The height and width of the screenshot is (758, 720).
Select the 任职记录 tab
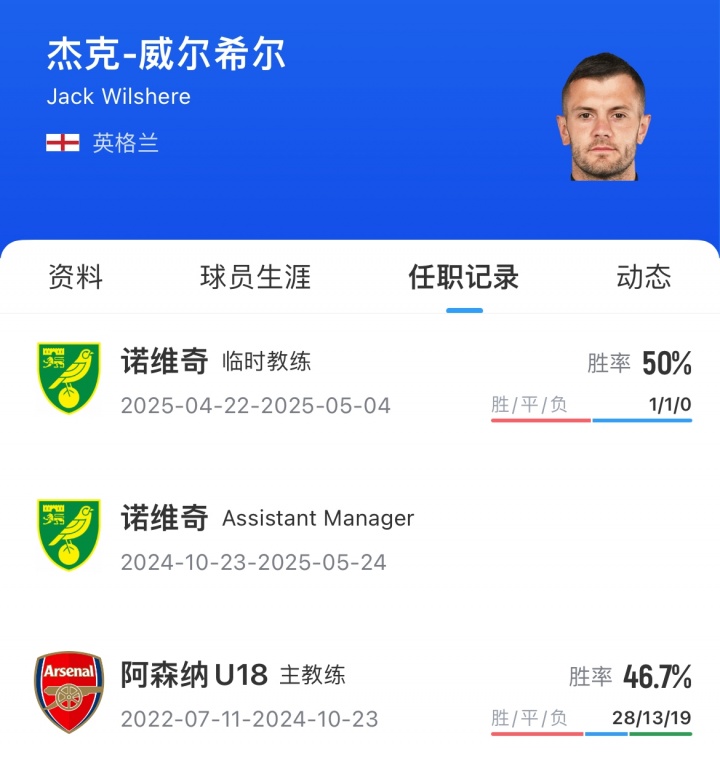pyautogui.click(x=464, y=277)
